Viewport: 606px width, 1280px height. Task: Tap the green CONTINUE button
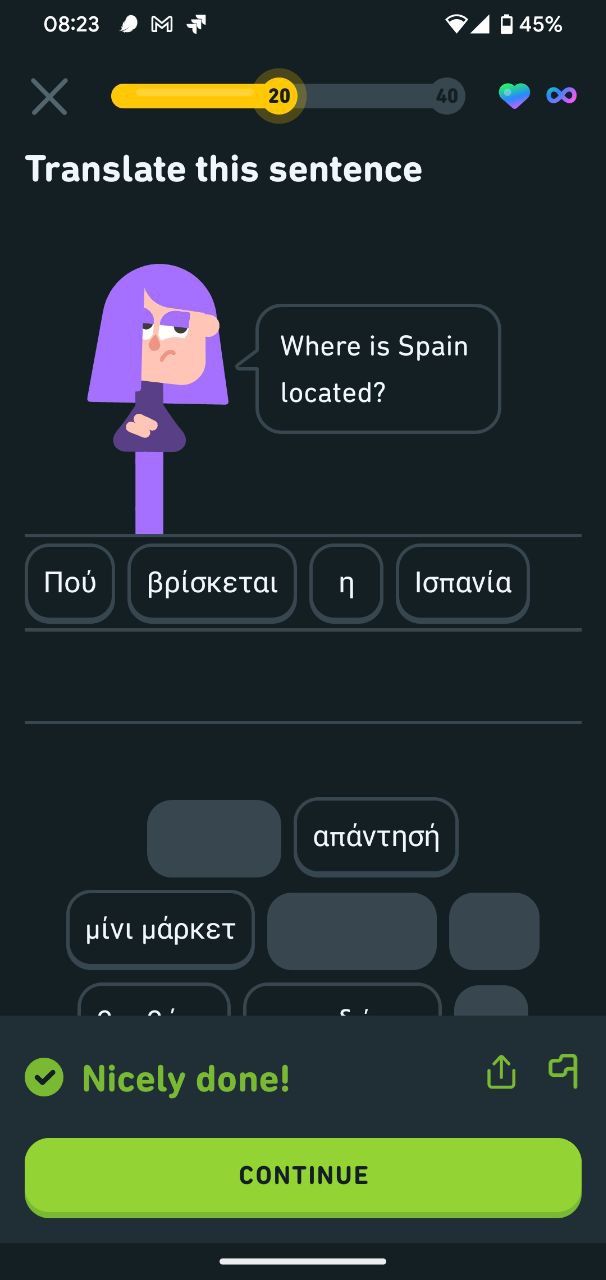click(303, 1176)
